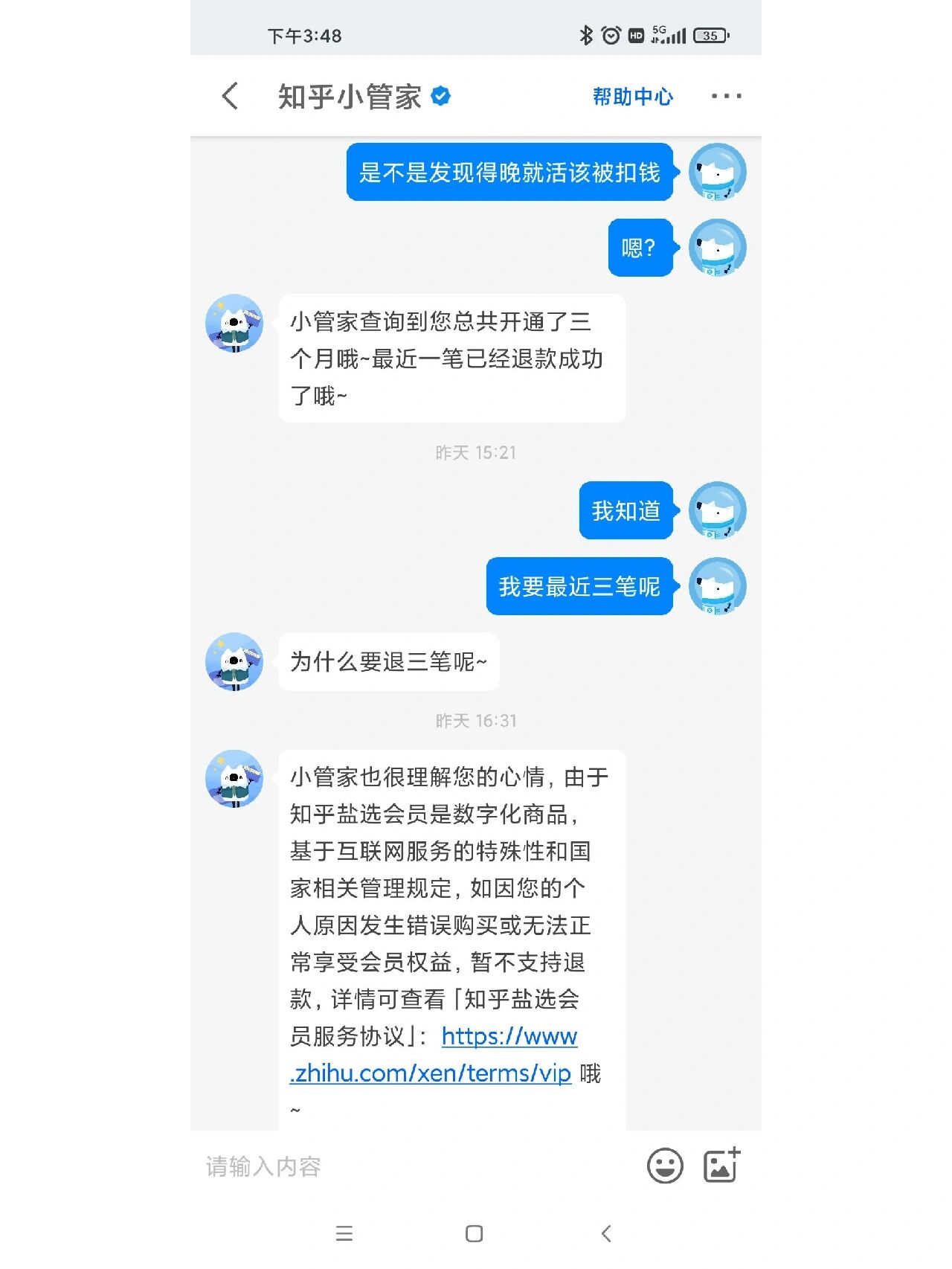Click the verified badge beside 知乎小管家
This screenshot has width=952, height=1269.
point(440,95)
